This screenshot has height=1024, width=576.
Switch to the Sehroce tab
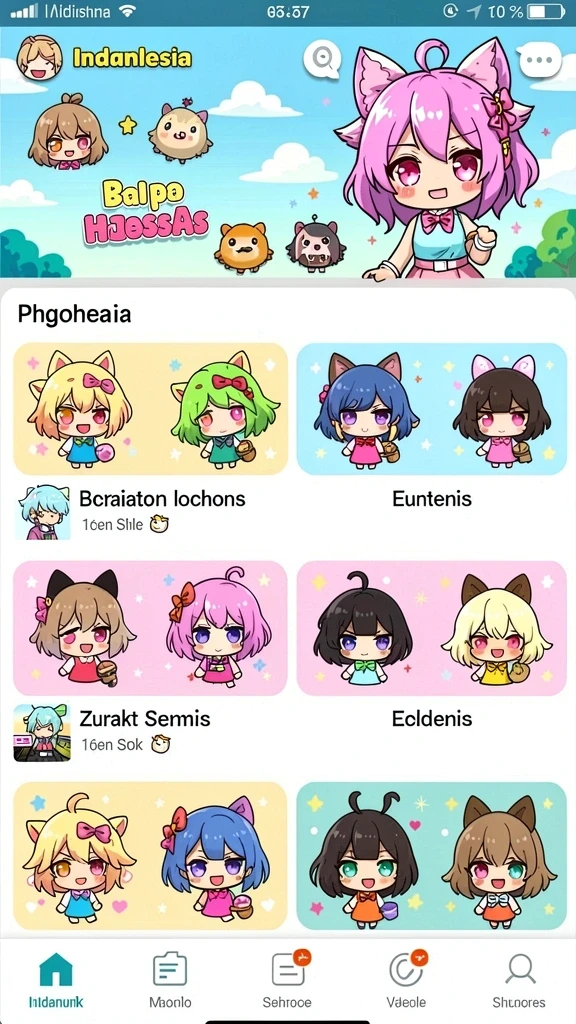coord(287,980)
